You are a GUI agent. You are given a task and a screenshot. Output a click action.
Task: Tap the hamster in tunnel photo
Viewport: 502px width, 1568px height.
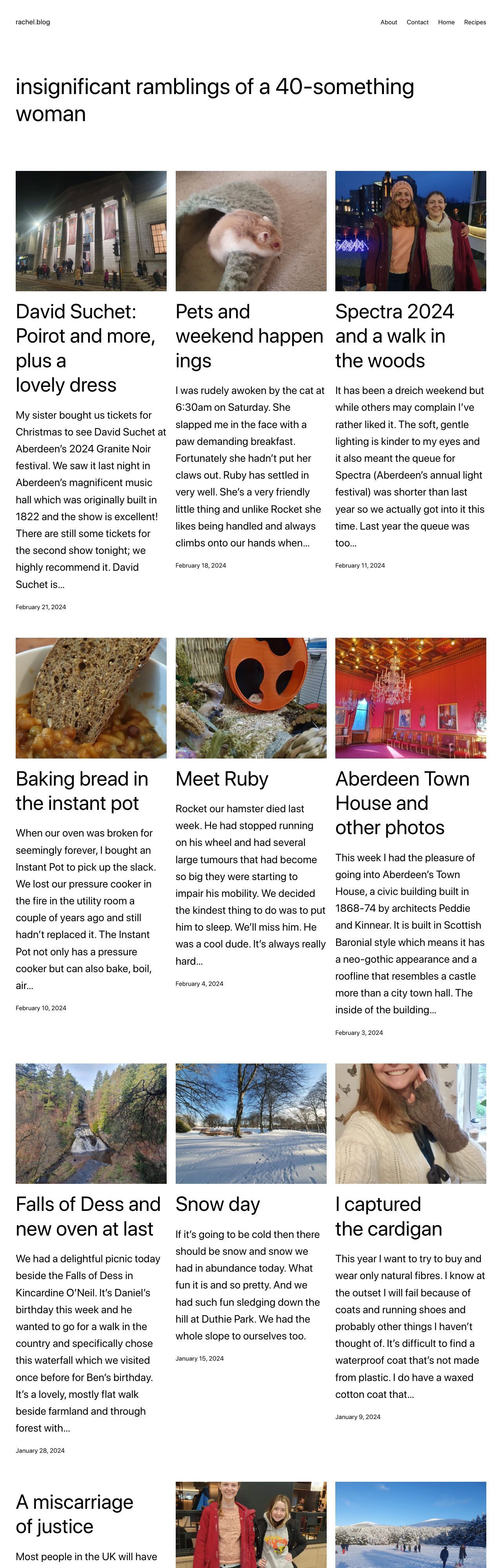pos(250,231)
